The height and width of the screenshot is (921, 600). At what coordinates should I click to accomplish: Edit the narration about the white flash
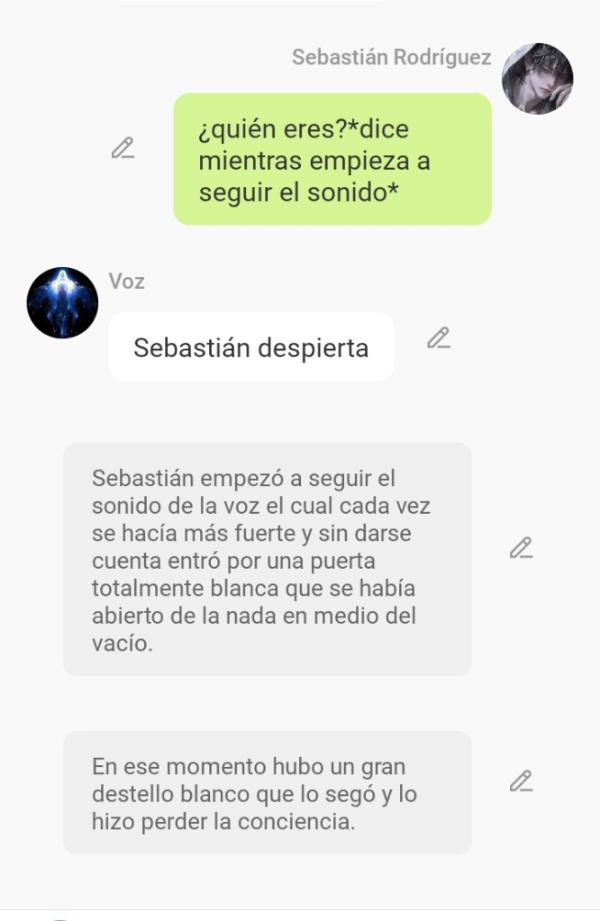click(521, 781)
